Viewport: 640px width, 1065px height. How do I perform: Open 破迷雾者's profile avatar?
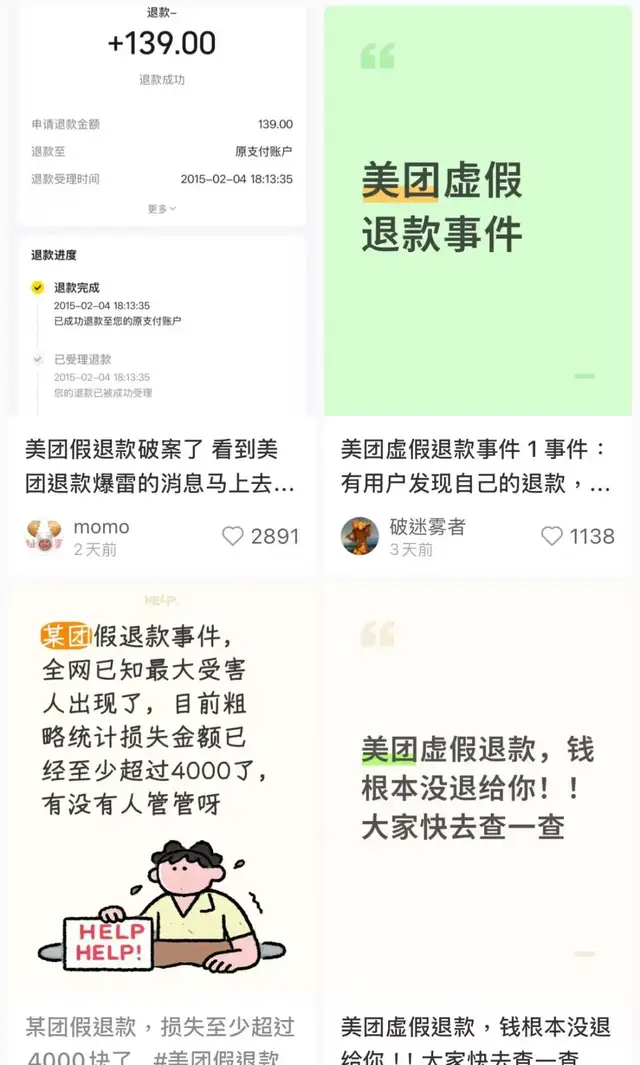click(360, 537)
